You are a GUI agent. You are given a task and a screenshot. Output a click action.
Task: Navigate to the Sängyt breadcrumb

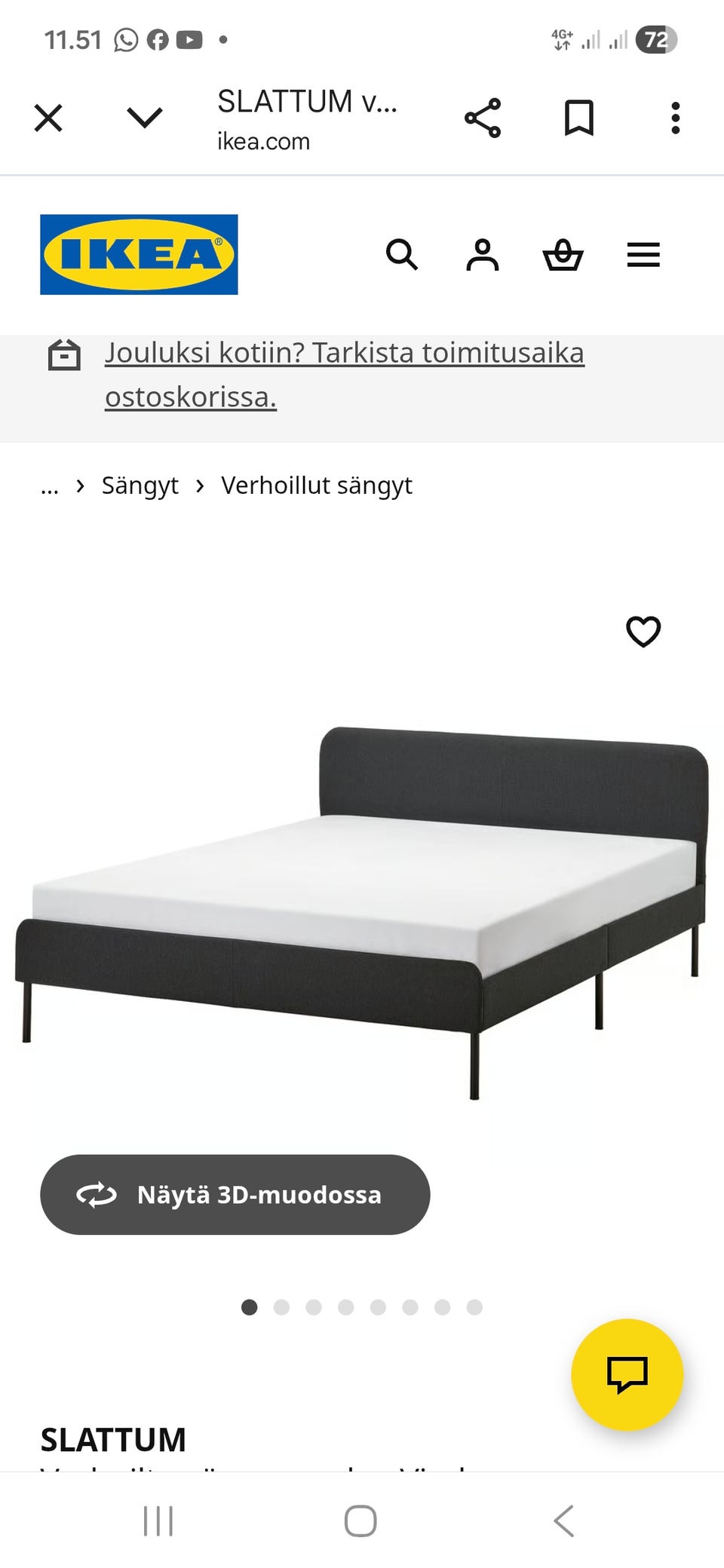click(140, 485)
